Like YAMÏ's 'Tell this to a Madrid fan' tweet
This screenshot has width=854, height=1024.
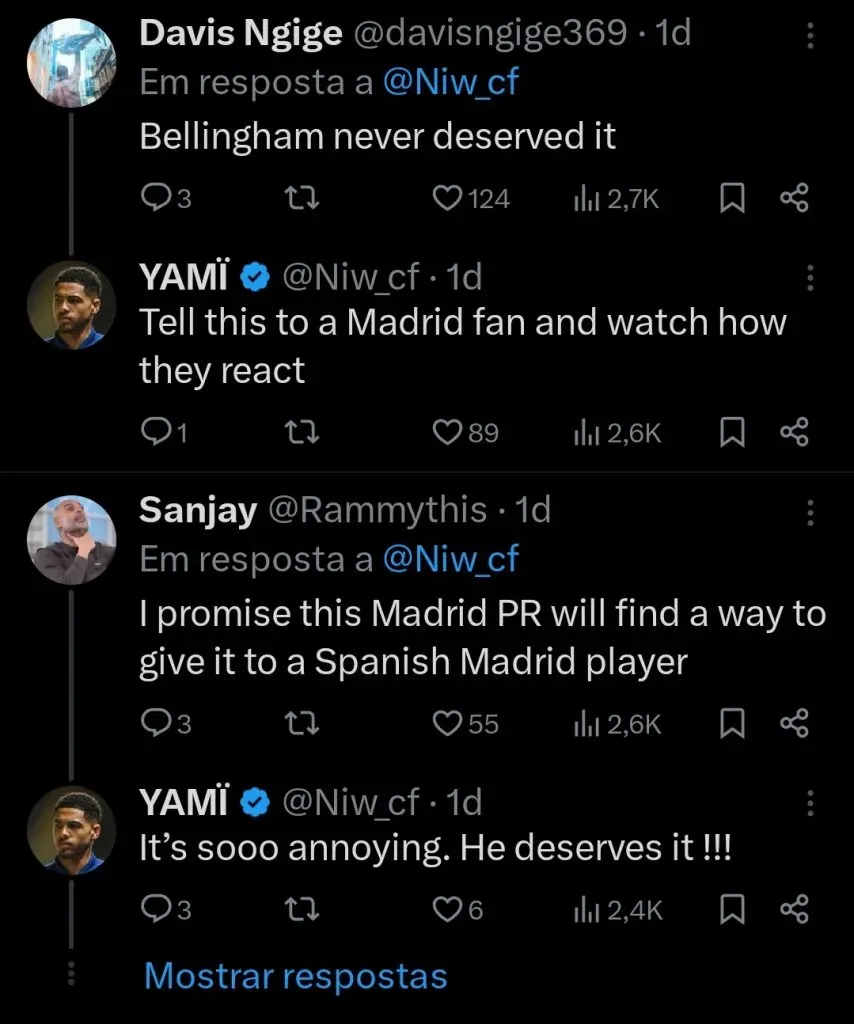coord(447,432)
